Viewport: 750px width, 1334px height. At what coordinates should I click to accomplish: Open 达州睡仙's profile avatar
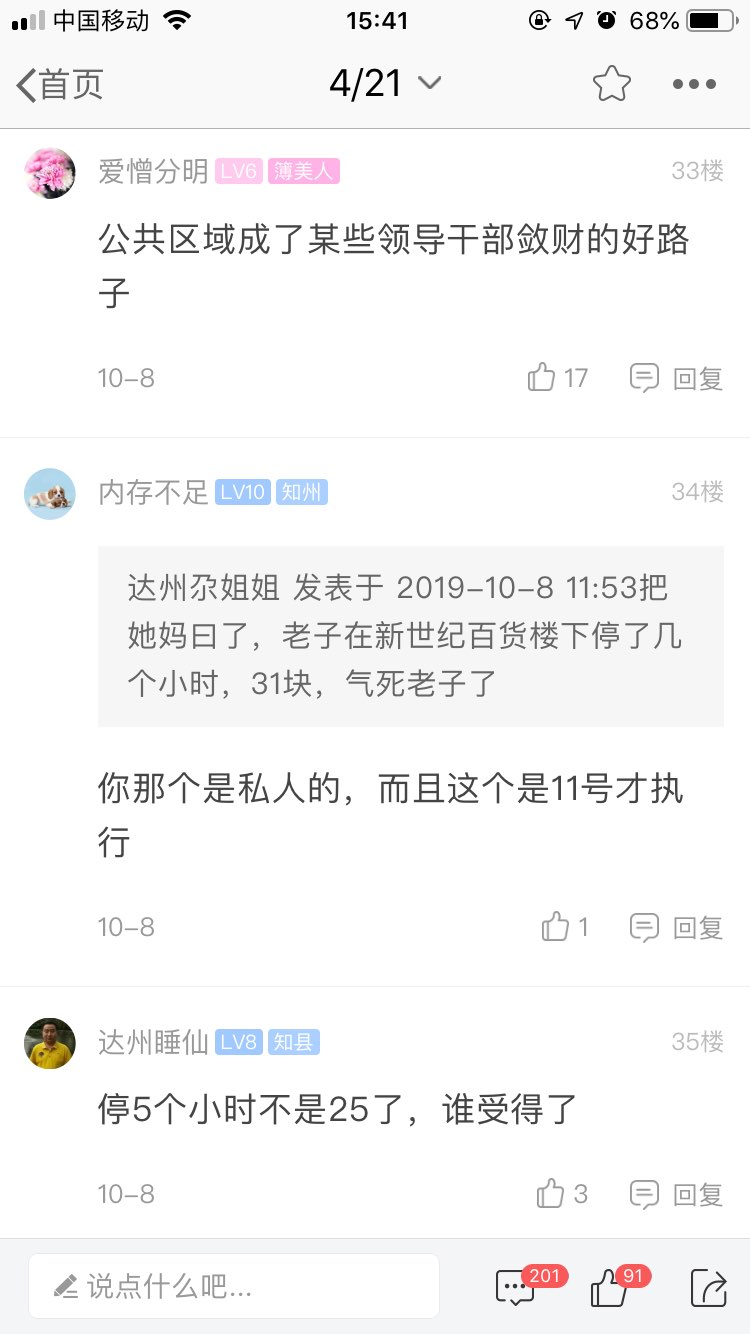pyautogui.click(x=50, y=1043)
